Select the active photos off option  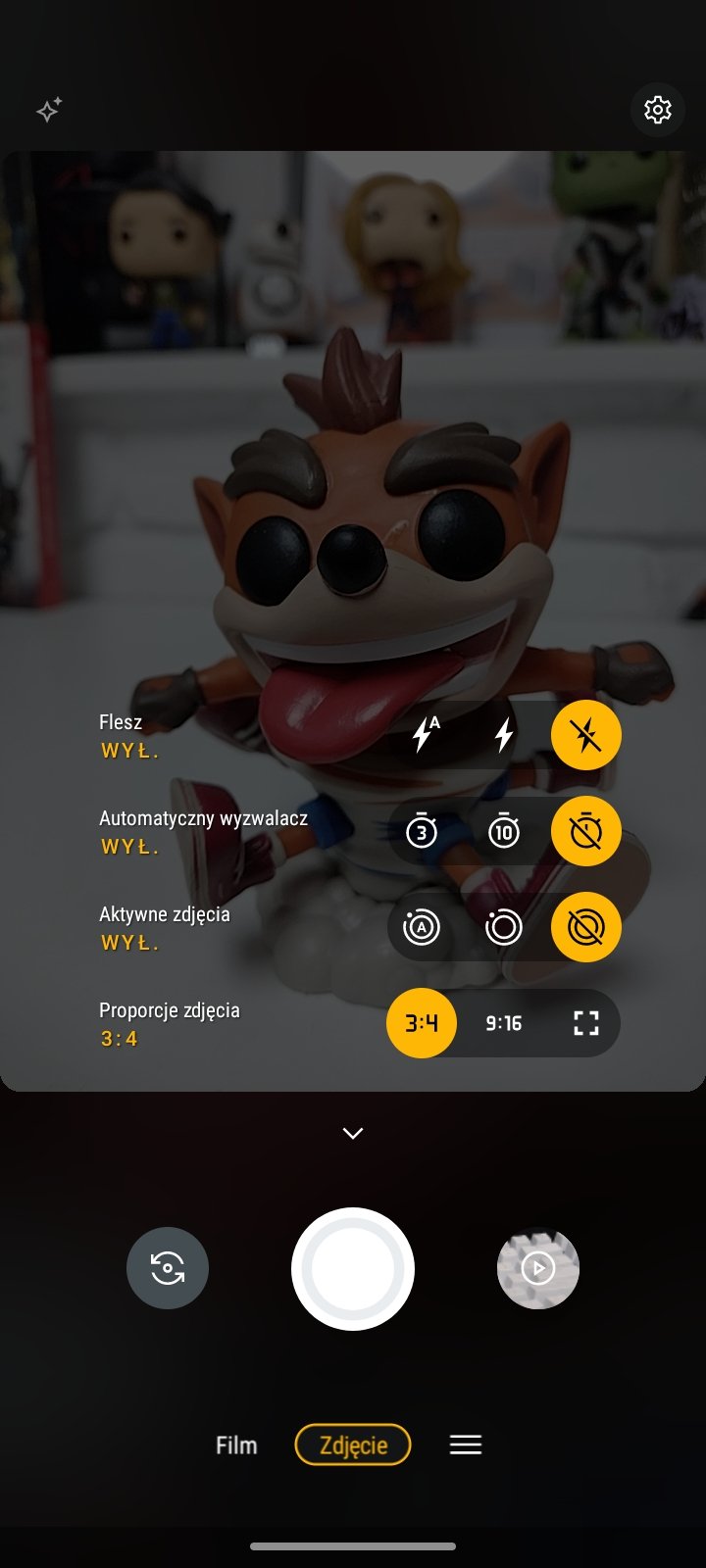[585, 927]
